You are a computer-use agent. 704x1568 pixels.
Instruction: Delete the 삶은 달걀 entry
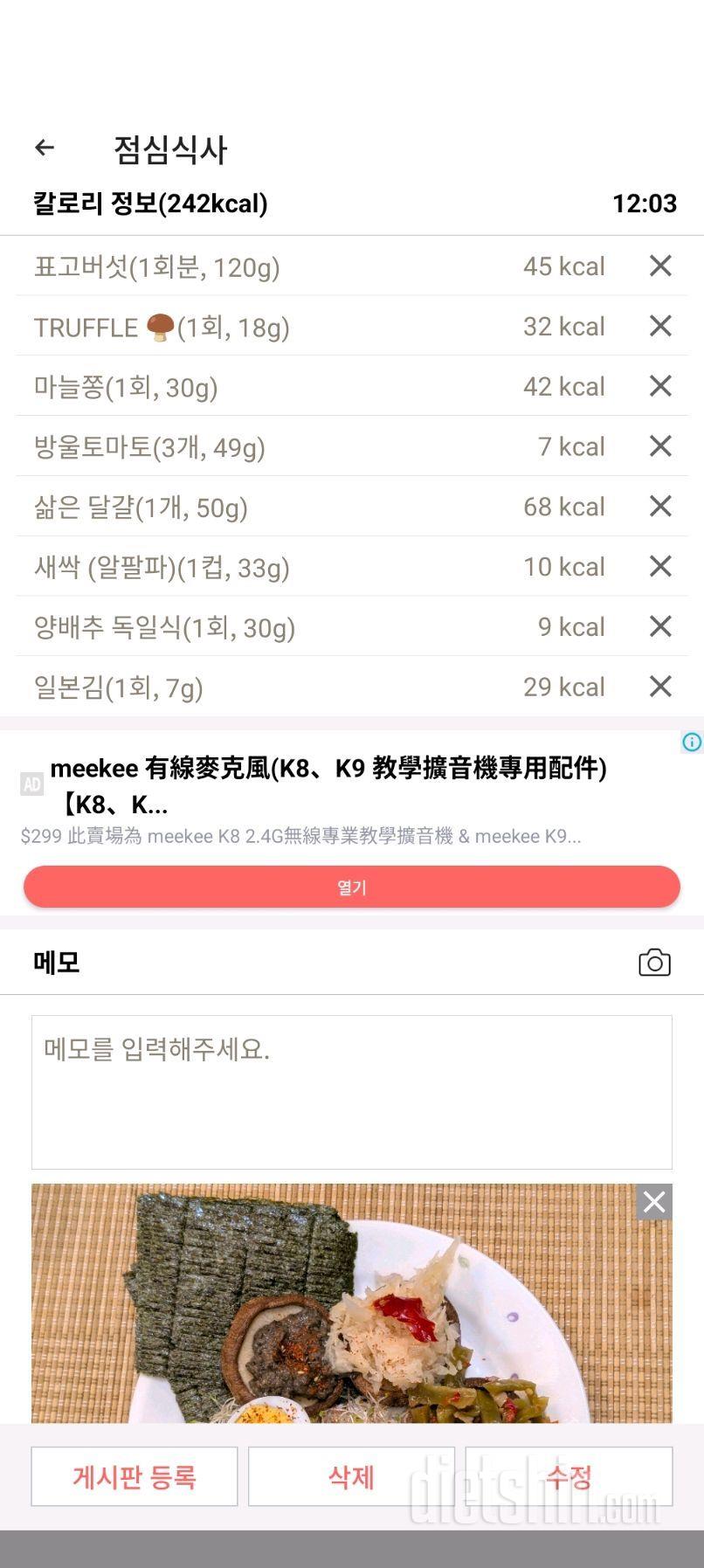[x=660, y=507]
